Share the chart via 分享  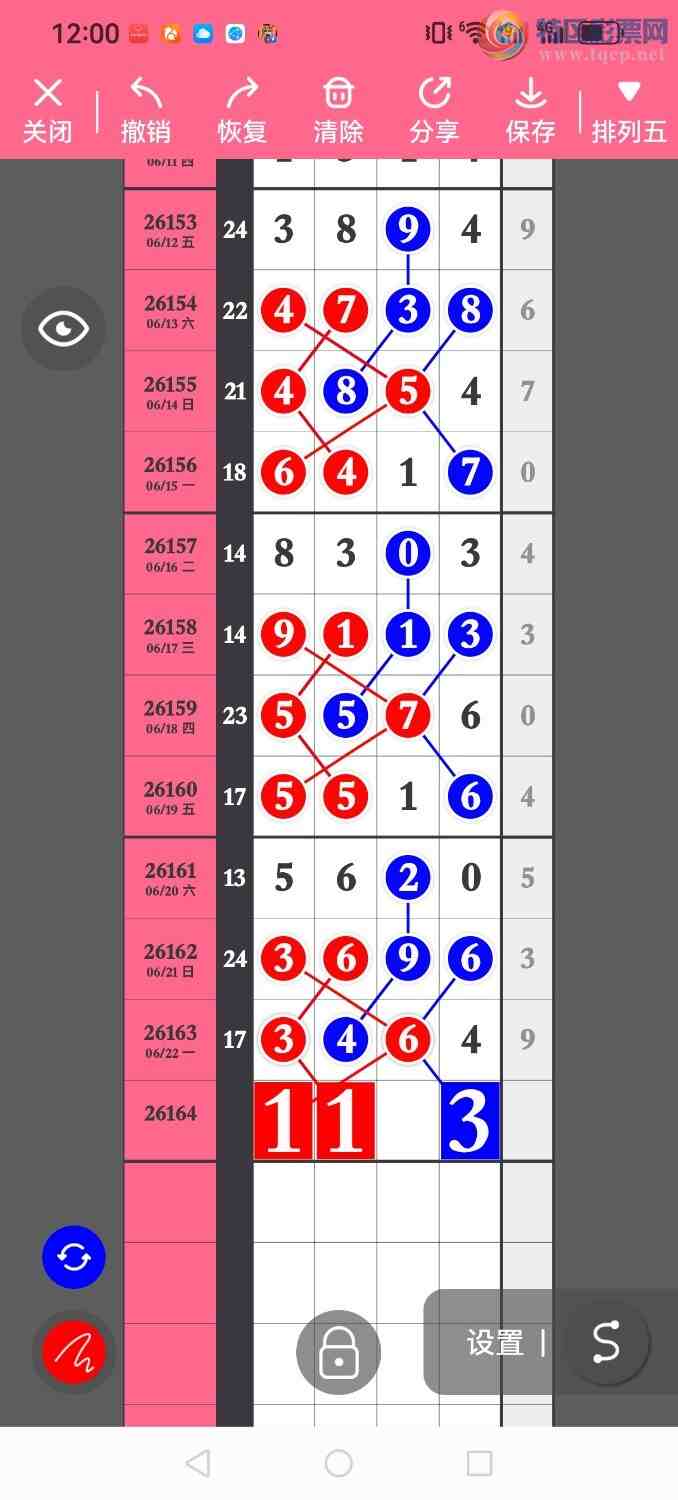[434, 111]
